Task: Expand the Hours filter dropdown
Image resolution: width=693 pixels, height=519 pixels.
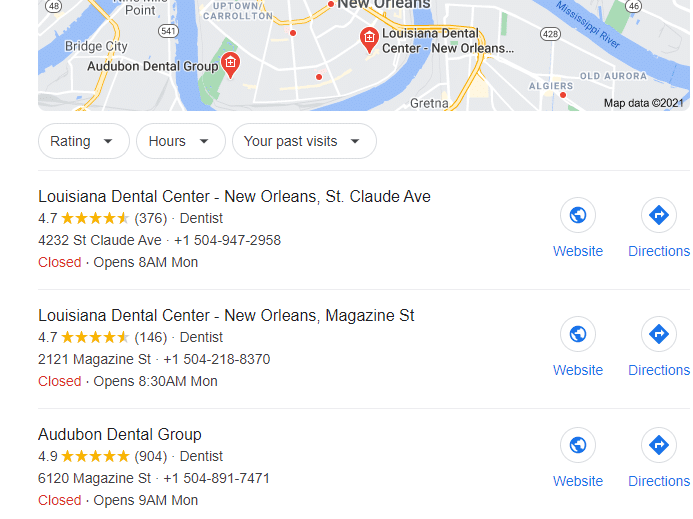Action: tap(180, 141)
